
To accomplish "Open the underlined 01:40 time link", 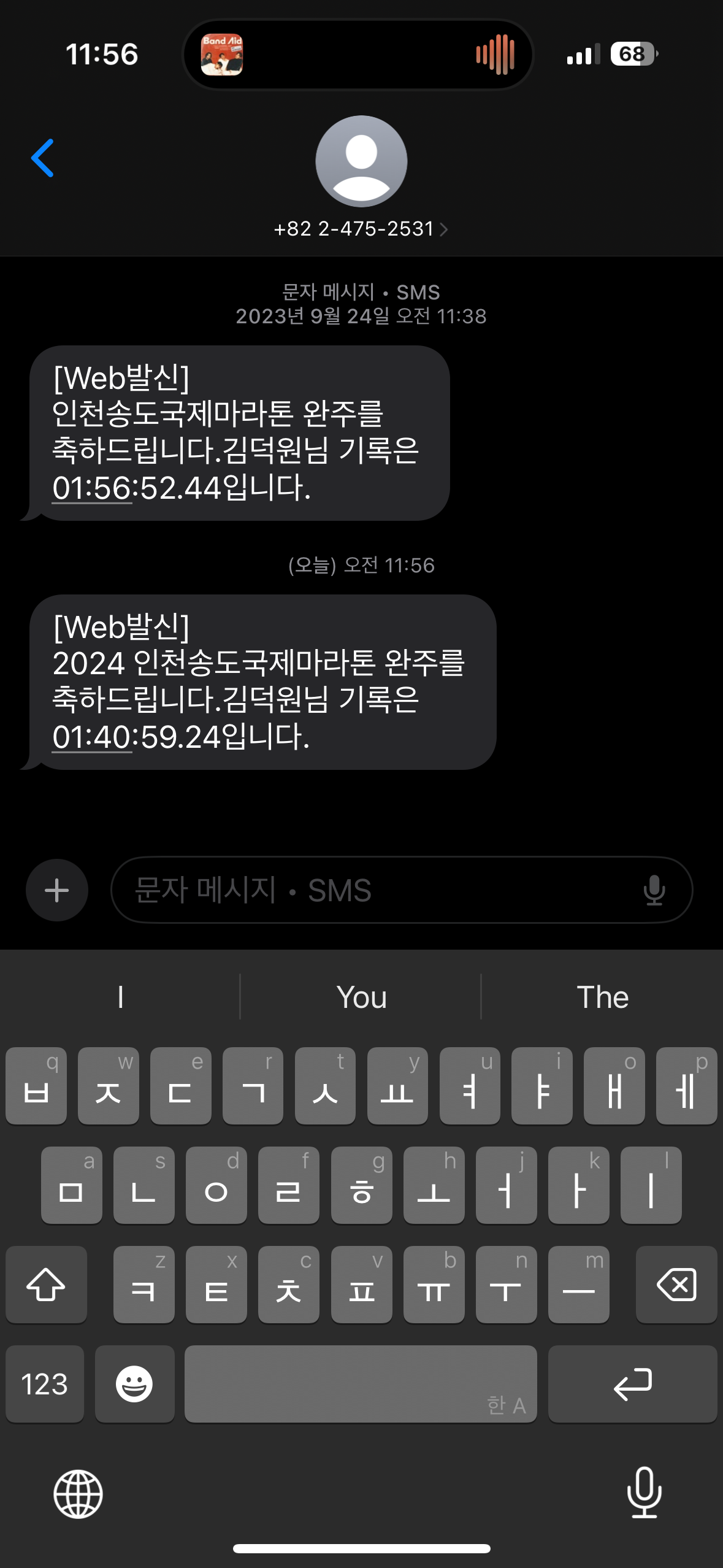I will [92, 737].
